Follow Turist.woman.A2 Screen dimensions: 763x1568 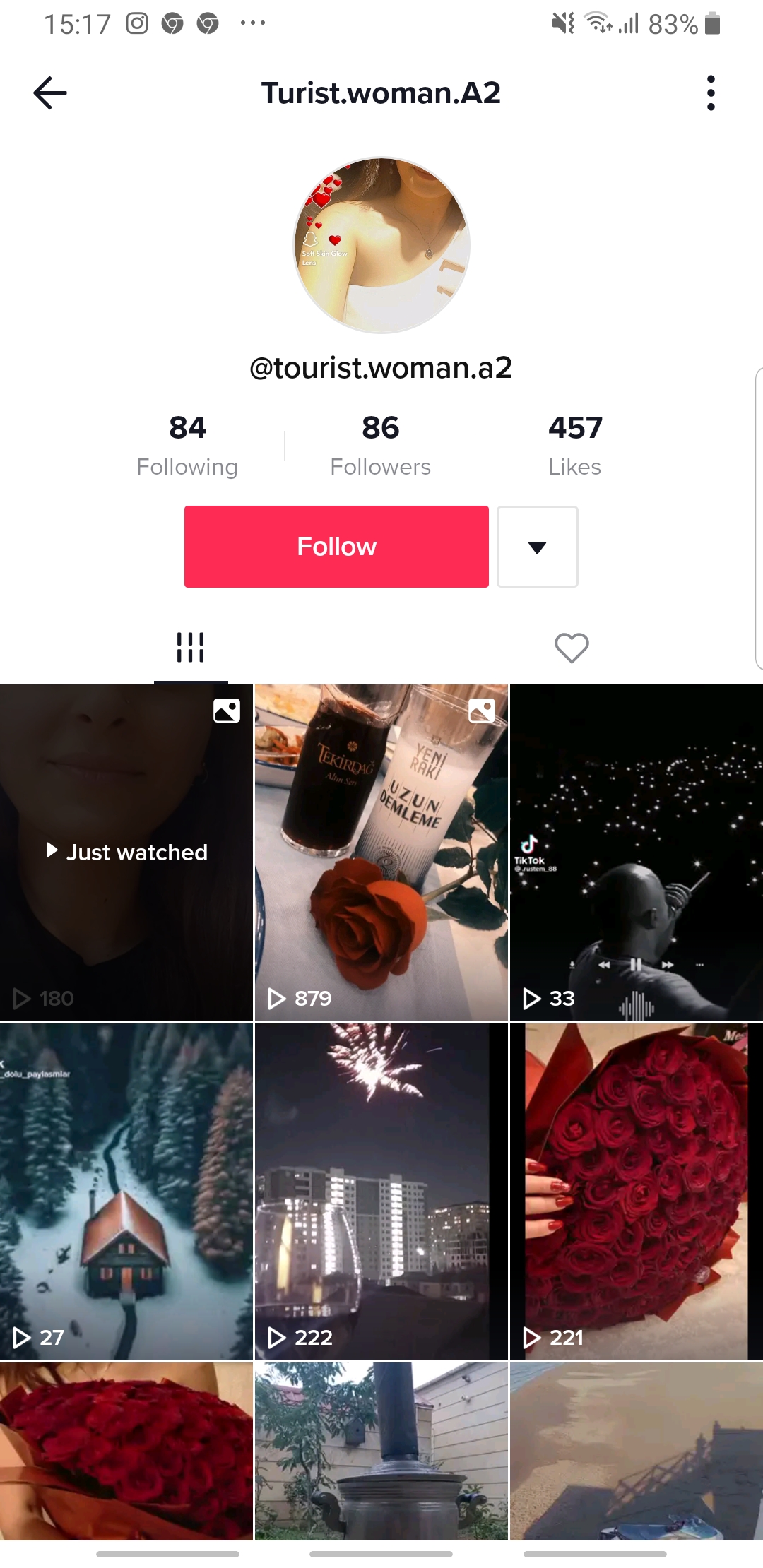[336, 547]
